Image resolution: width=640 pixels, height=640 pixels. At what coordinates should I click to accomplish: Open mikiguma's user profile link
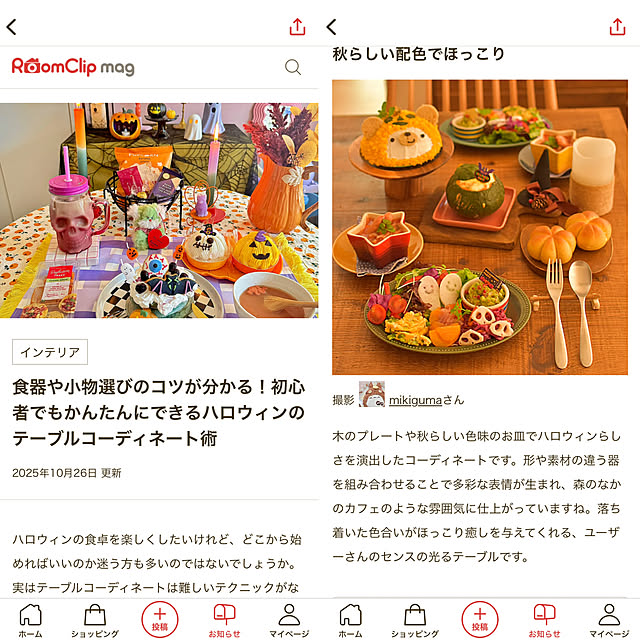[415, 399]
